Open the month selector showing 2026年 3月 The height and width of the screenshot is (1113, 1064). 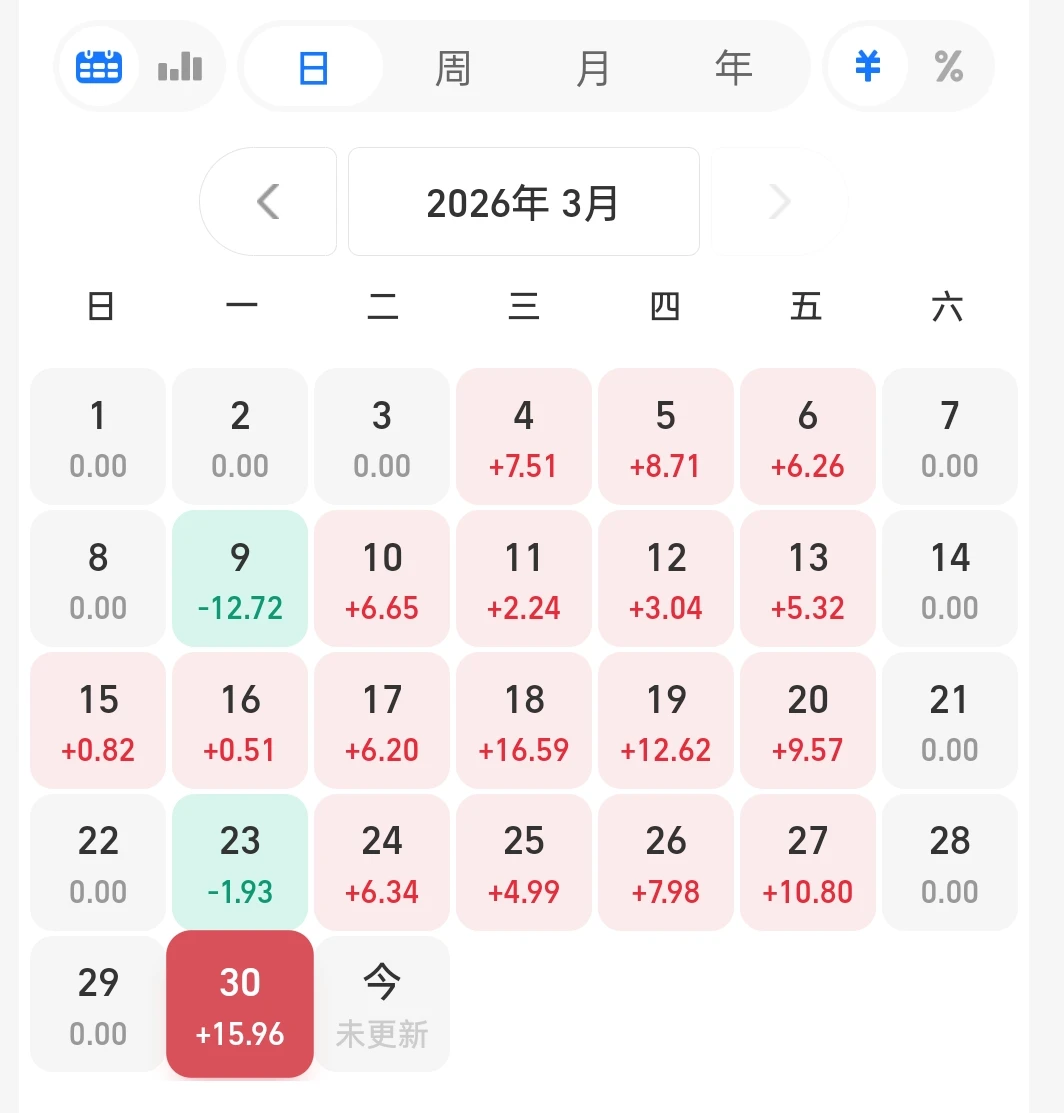(x=523, y=201)
